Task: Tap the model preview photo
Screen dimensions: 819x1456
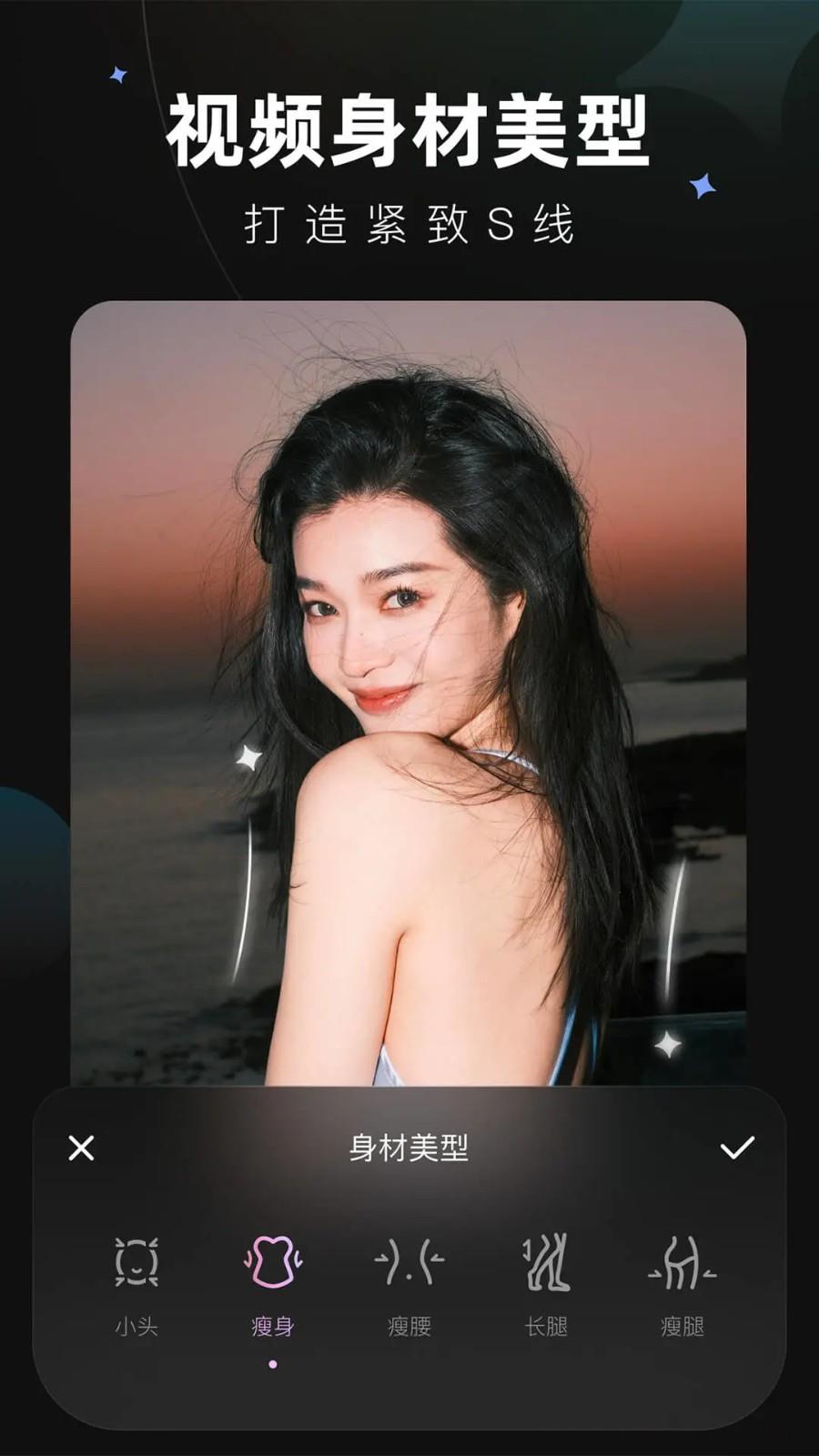Action: click(409, 692)
